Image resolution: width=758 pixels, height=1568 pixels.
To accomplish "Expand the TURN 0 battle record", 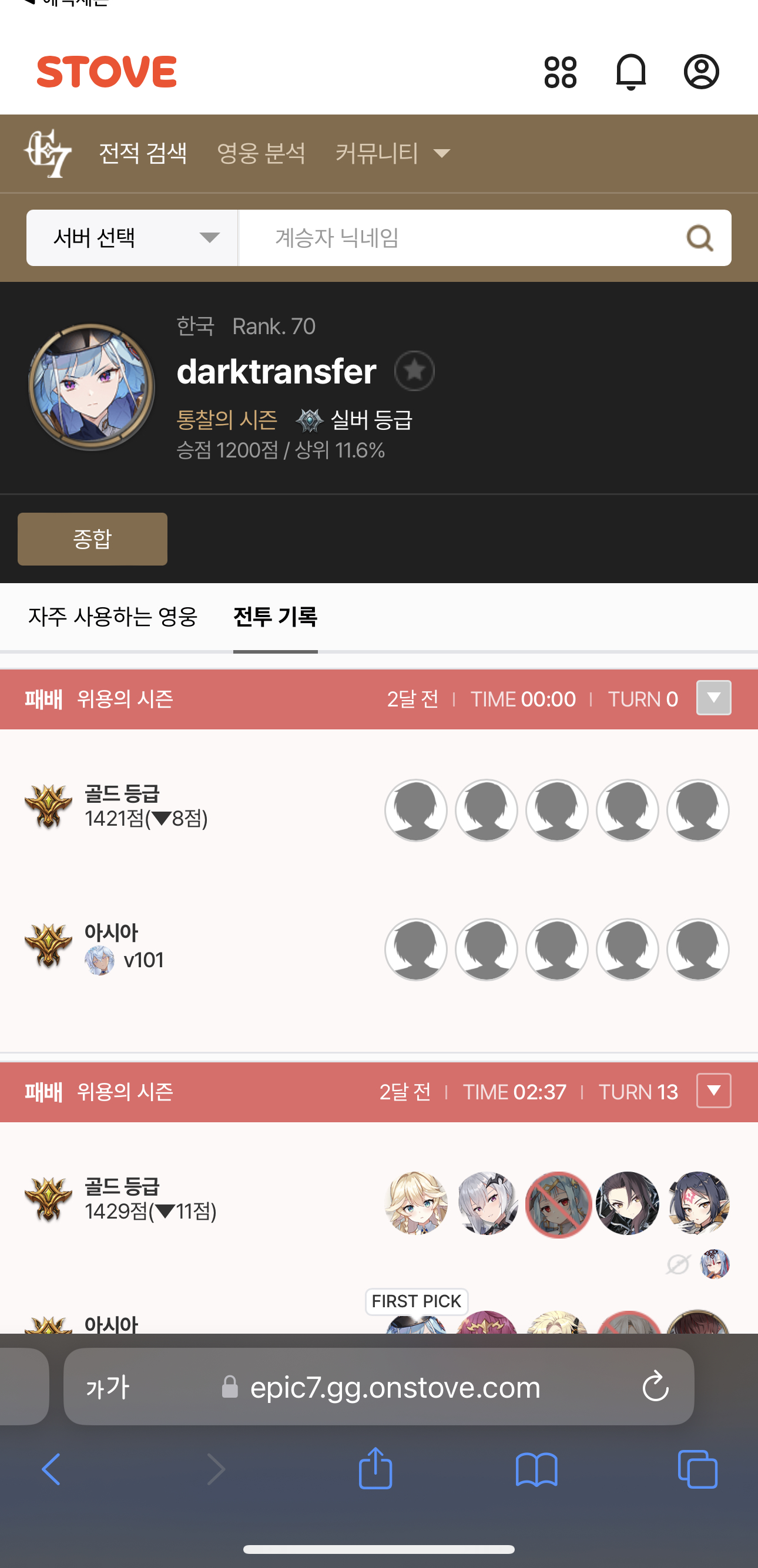I will click(x=713, y=698).
